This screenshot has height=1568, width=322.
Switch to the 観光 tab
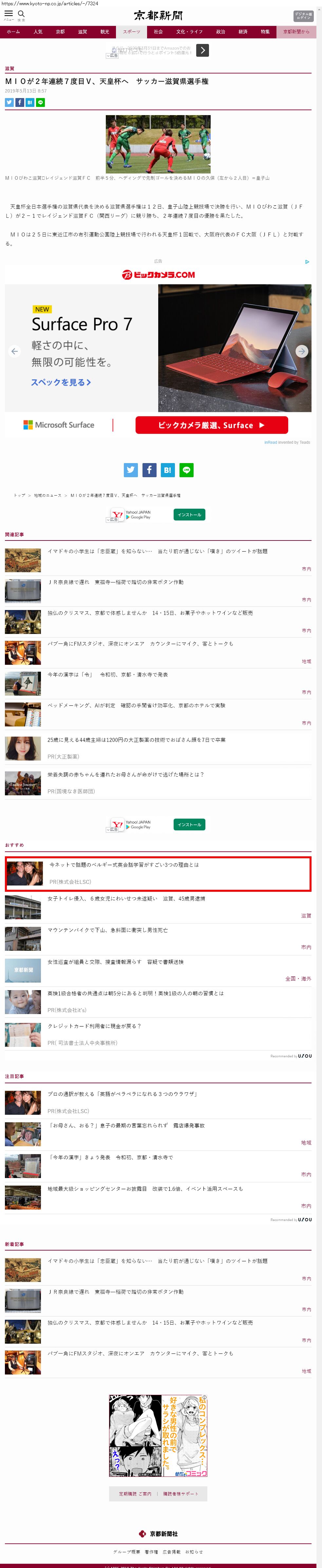tap(105, 32)
